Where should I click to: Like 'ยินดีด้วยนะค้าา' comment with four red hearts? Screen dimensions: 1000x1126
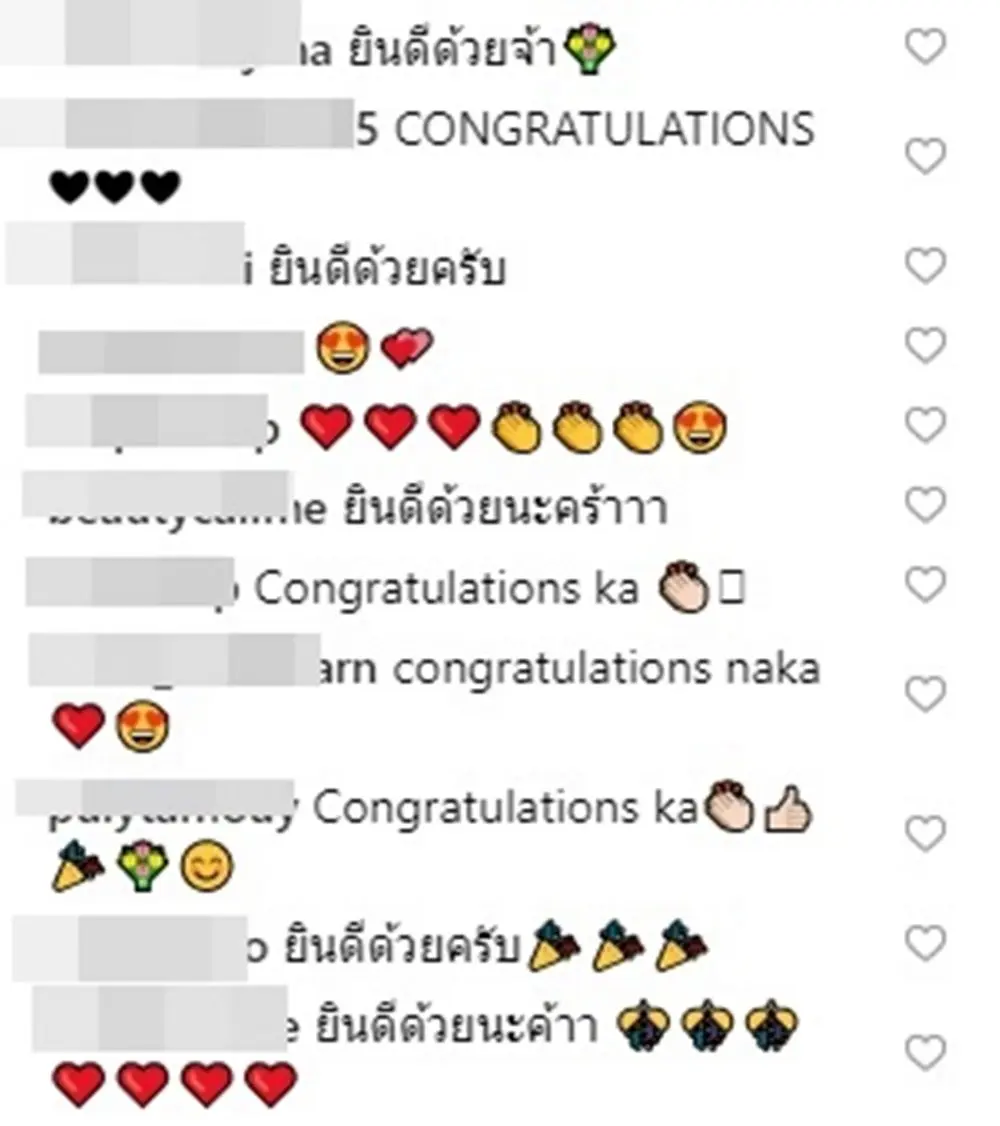tap(924, 1053)
